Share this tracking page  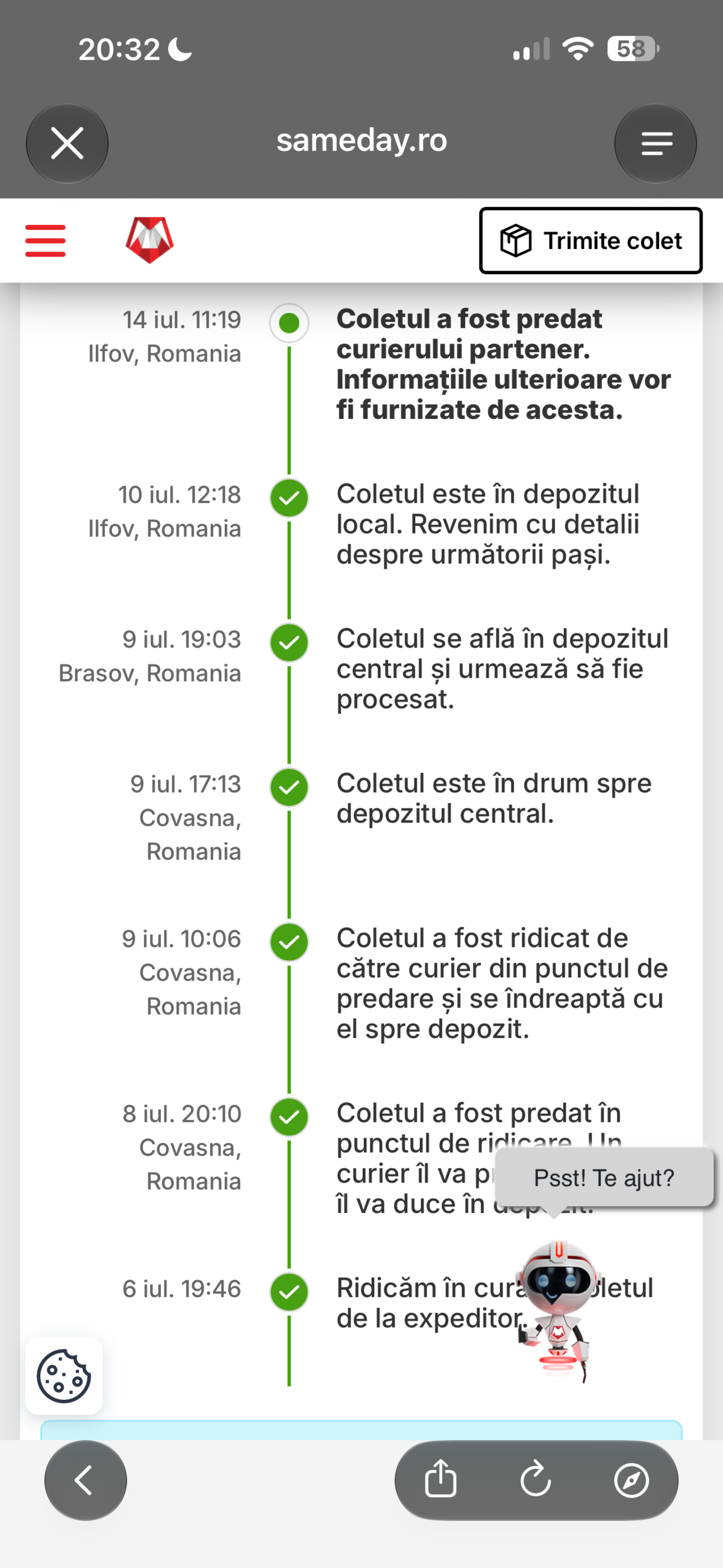[440, 1480]
